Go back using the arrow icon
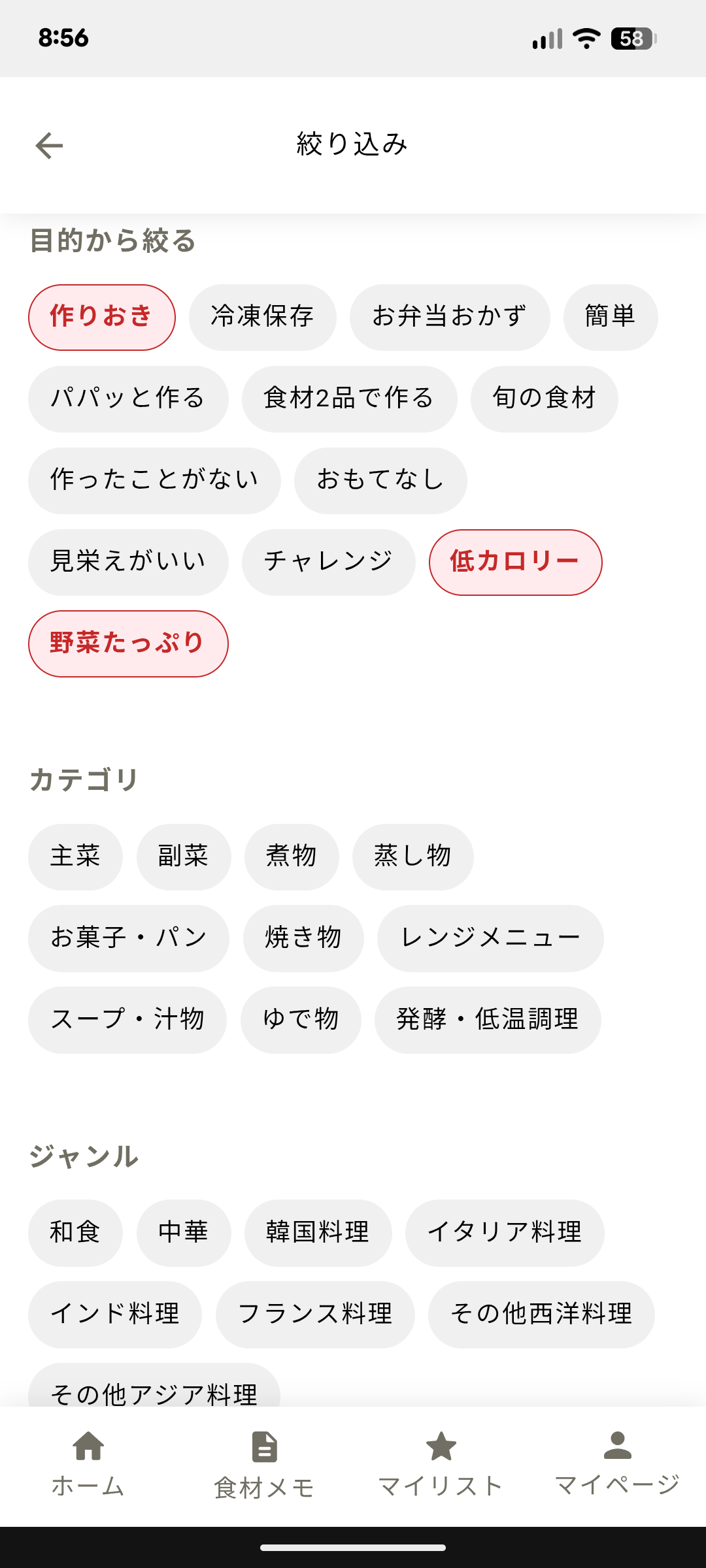 (49, 145)
